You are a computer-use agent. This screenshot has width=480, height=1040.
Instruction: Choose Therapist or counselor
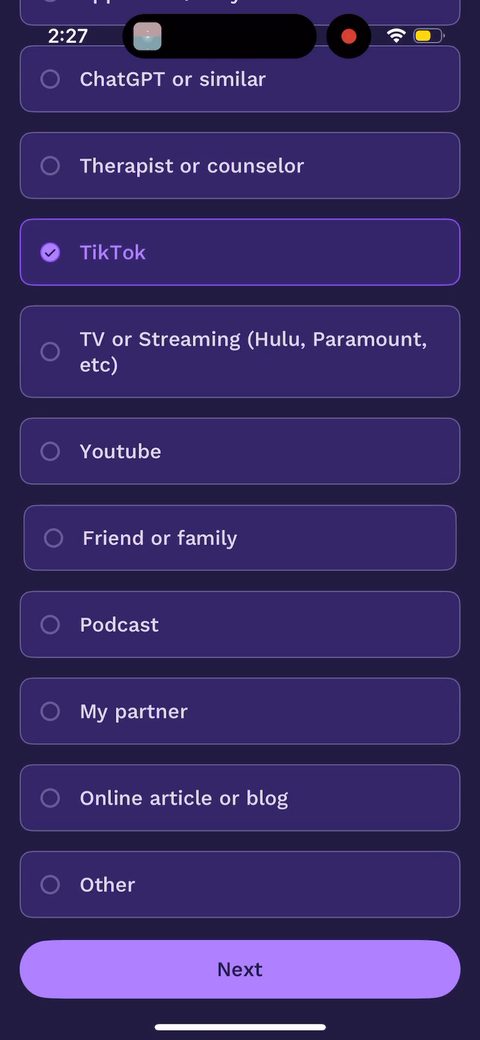click(x=240, y=166)
